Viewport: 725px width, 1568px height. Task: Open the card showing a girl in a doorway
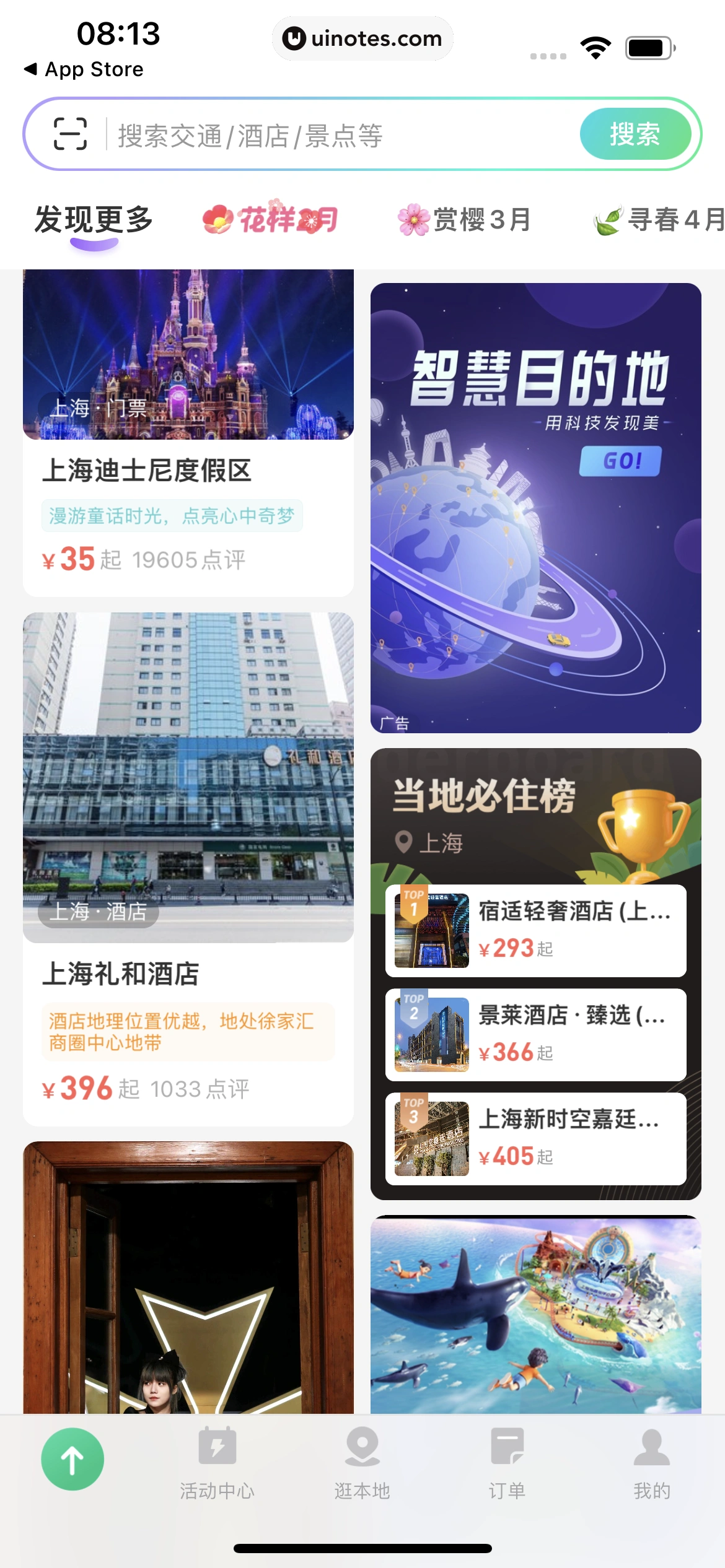[188, 1277]
